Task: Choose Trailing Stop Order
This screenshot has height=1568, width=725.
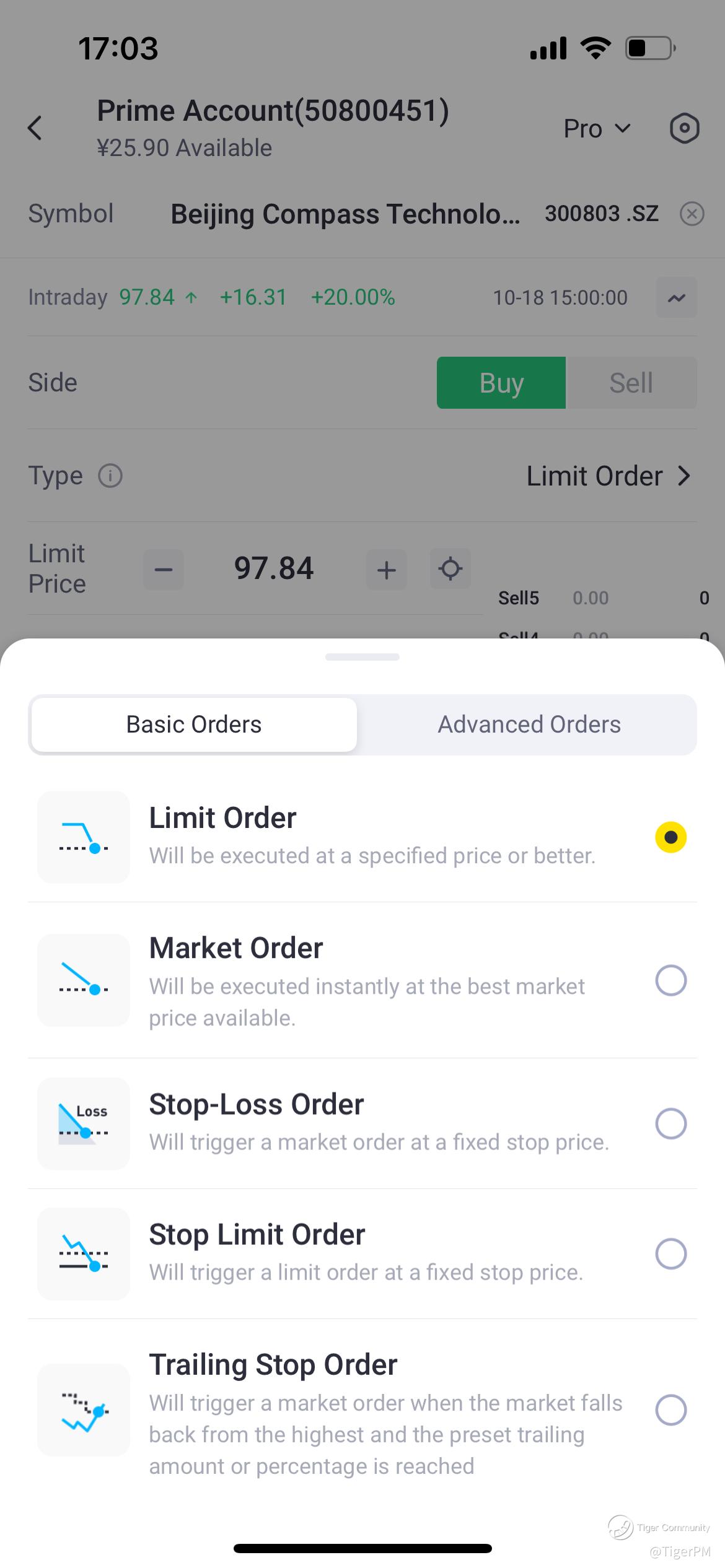Action: (x=362, y=1410)
